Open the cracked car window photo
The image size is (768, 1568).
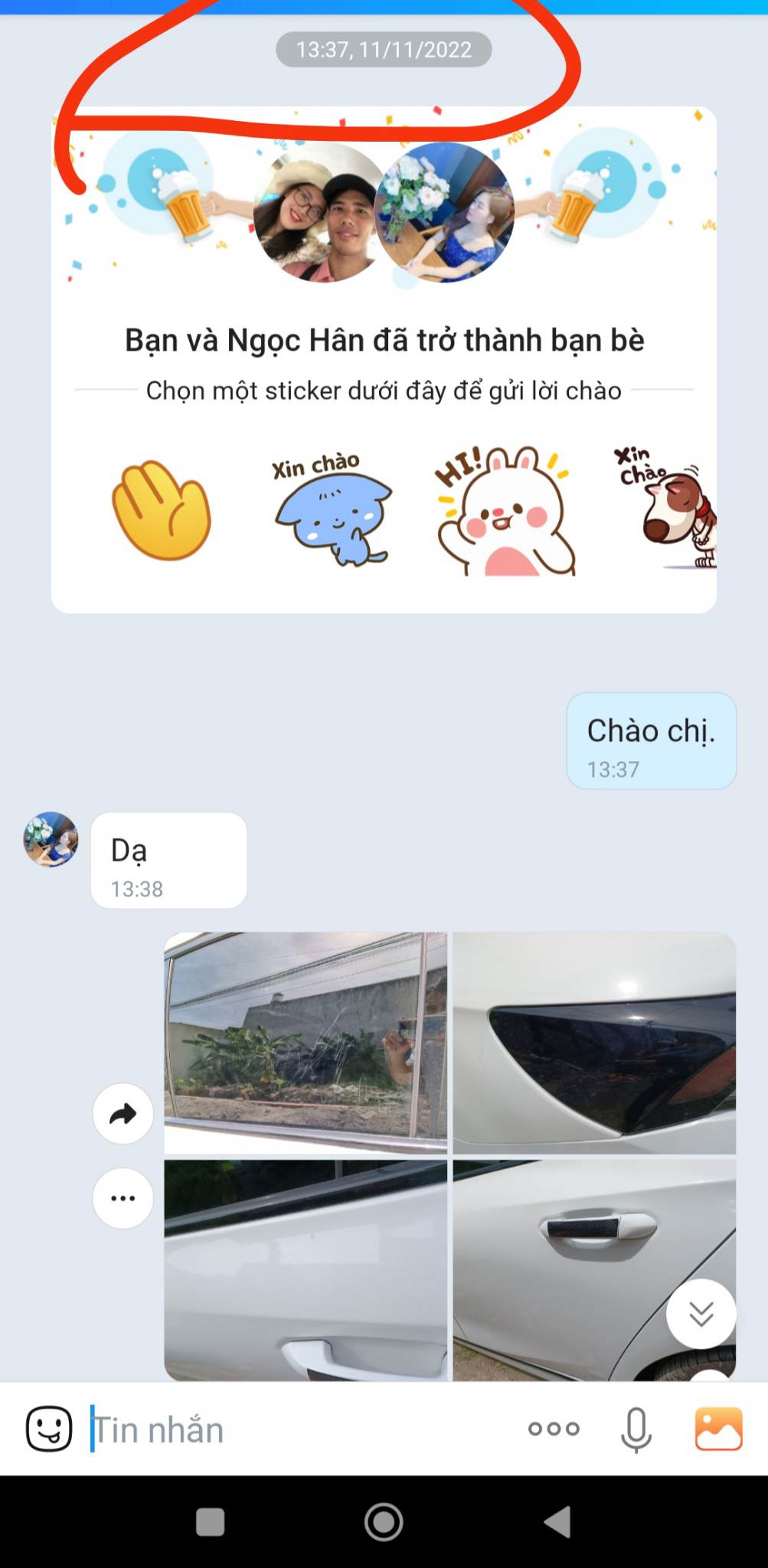tap(306, 1042)
